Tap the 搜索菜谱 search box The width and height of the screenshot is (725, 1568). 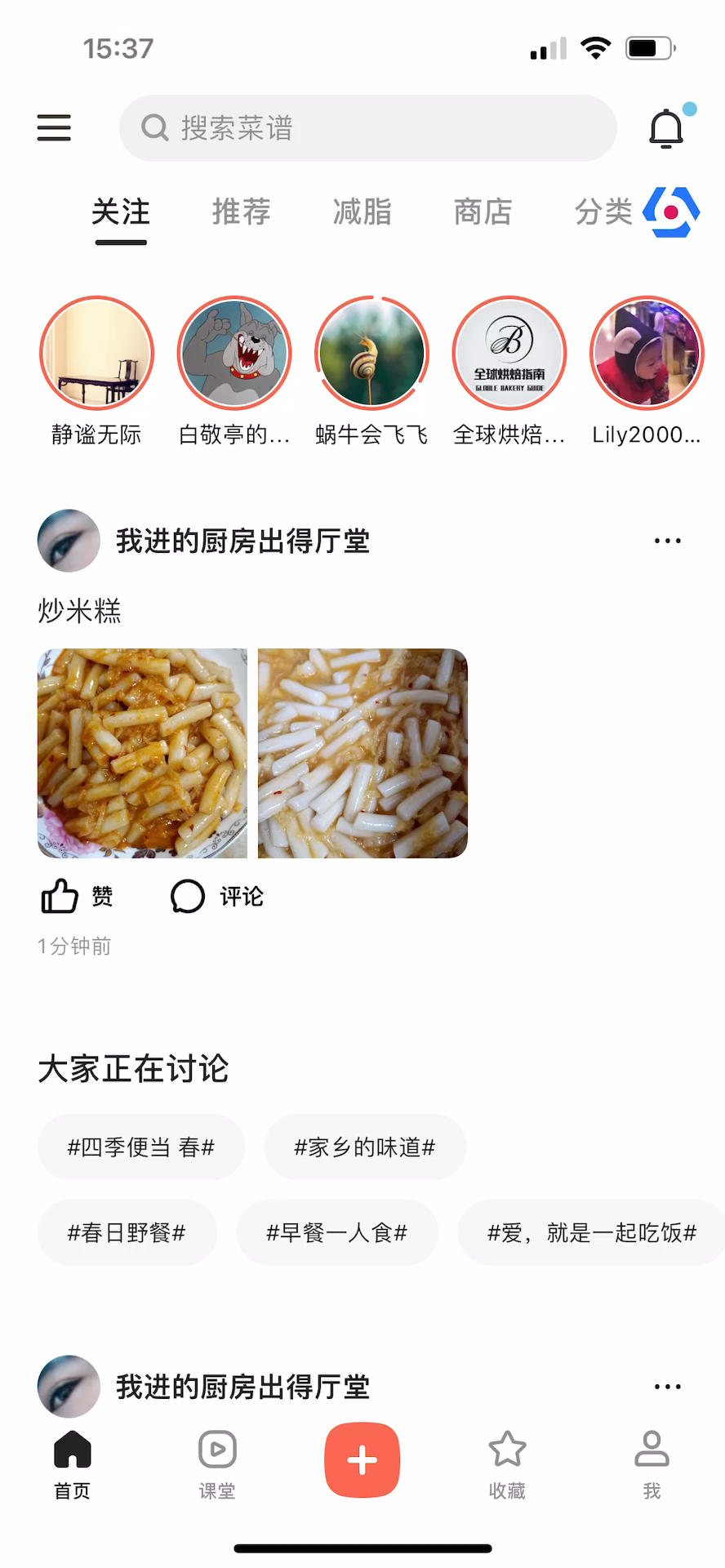367,128
